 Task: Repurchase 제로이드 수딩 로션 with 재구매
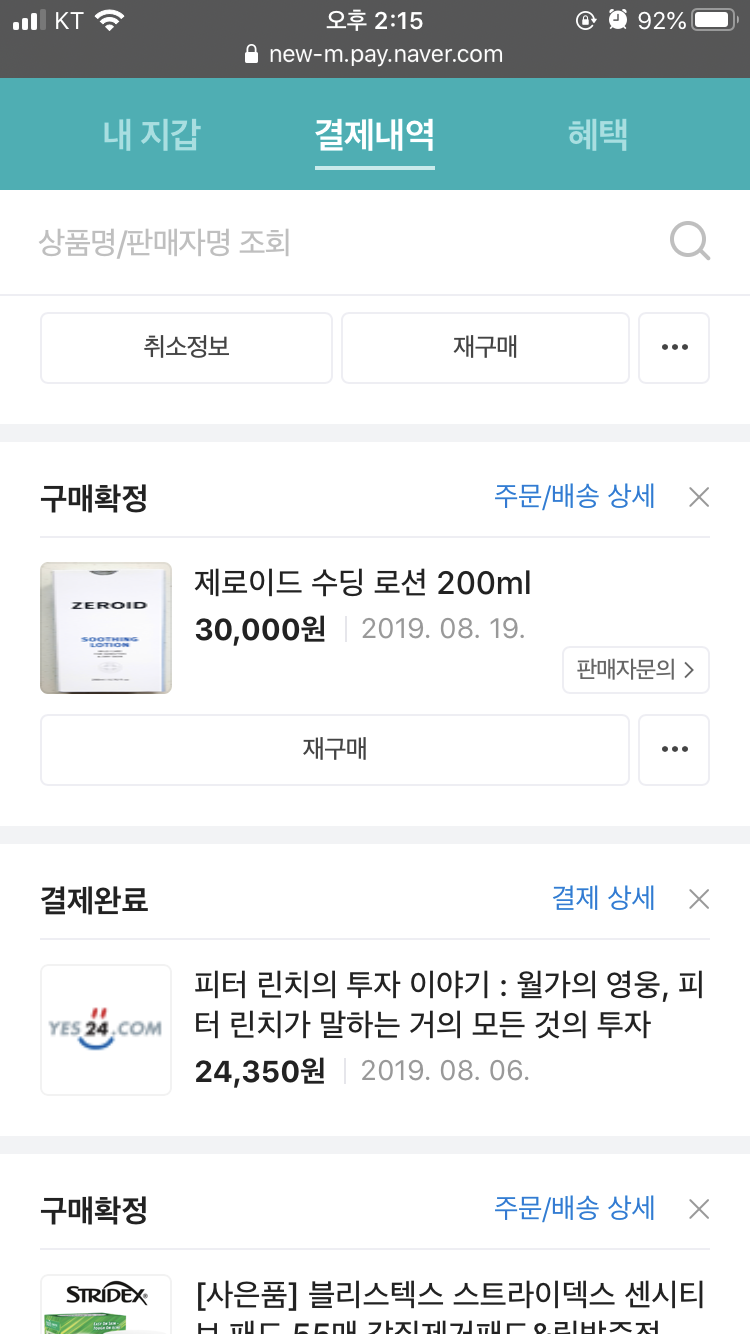tap(334, 750)
